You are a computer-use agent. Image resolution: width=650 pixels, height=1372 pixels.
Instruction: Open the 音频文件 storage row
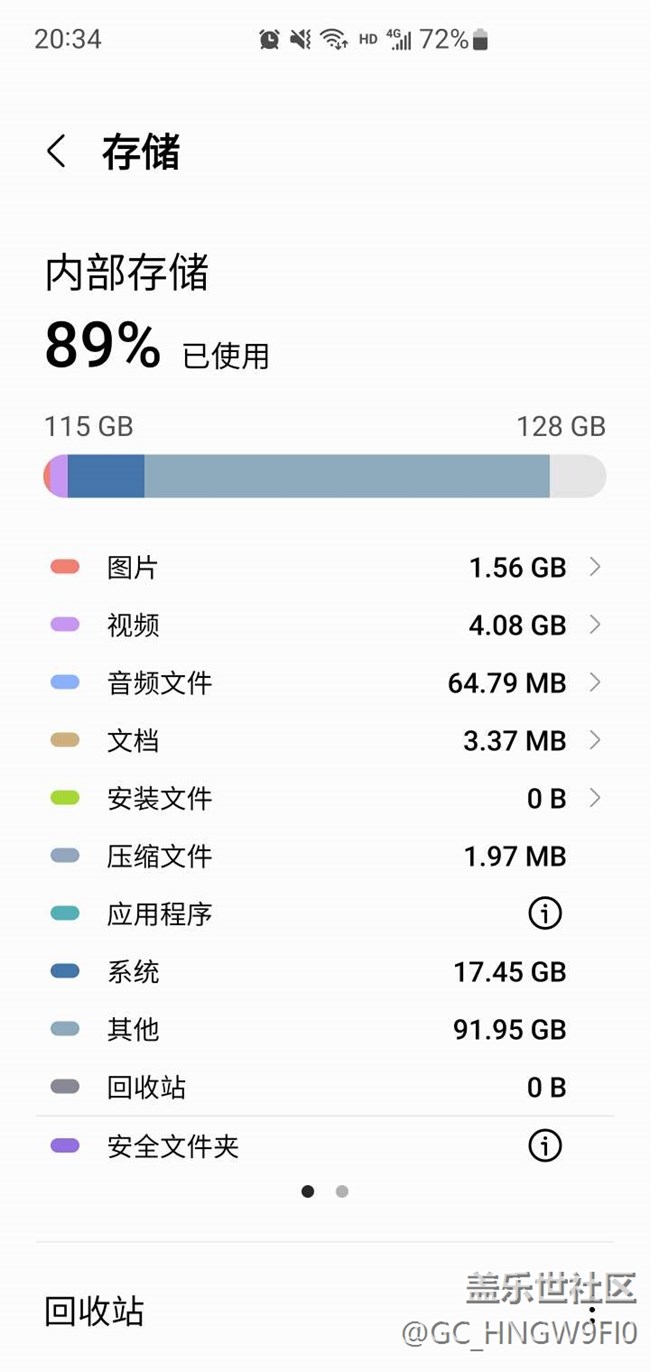click(x=325, y=683)
